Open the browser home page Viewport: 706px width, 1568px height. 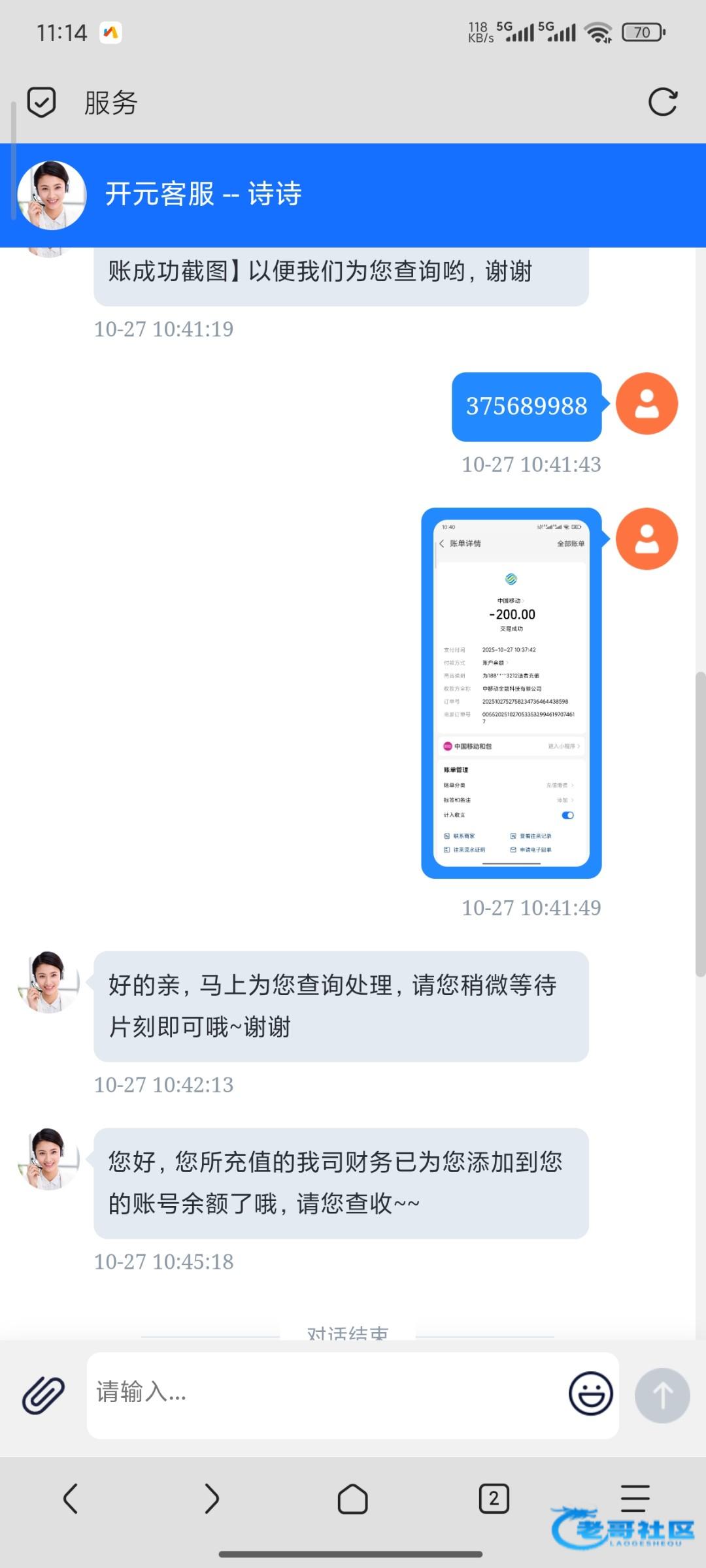352,1498
